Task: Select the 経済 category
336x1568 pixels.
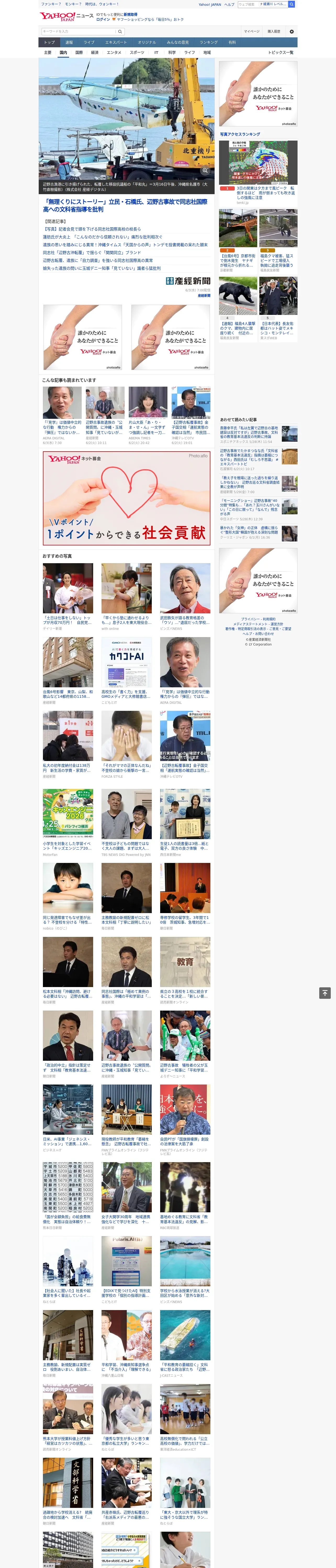Action: (x=94, y=52)
